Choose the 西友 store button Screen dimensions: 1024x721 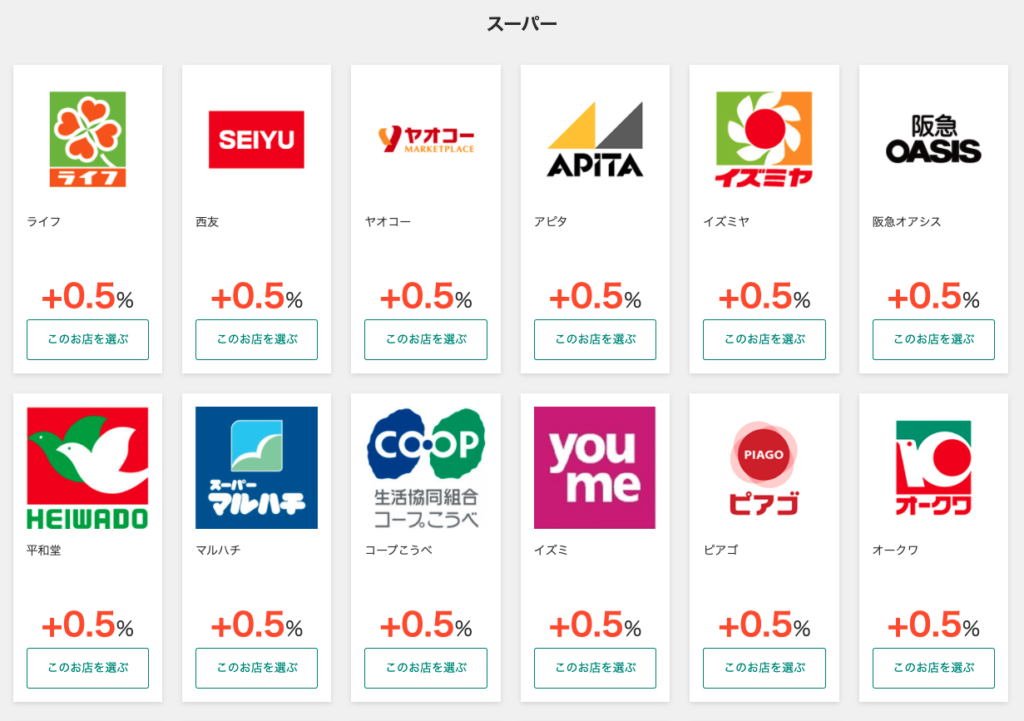click(257, 339)
